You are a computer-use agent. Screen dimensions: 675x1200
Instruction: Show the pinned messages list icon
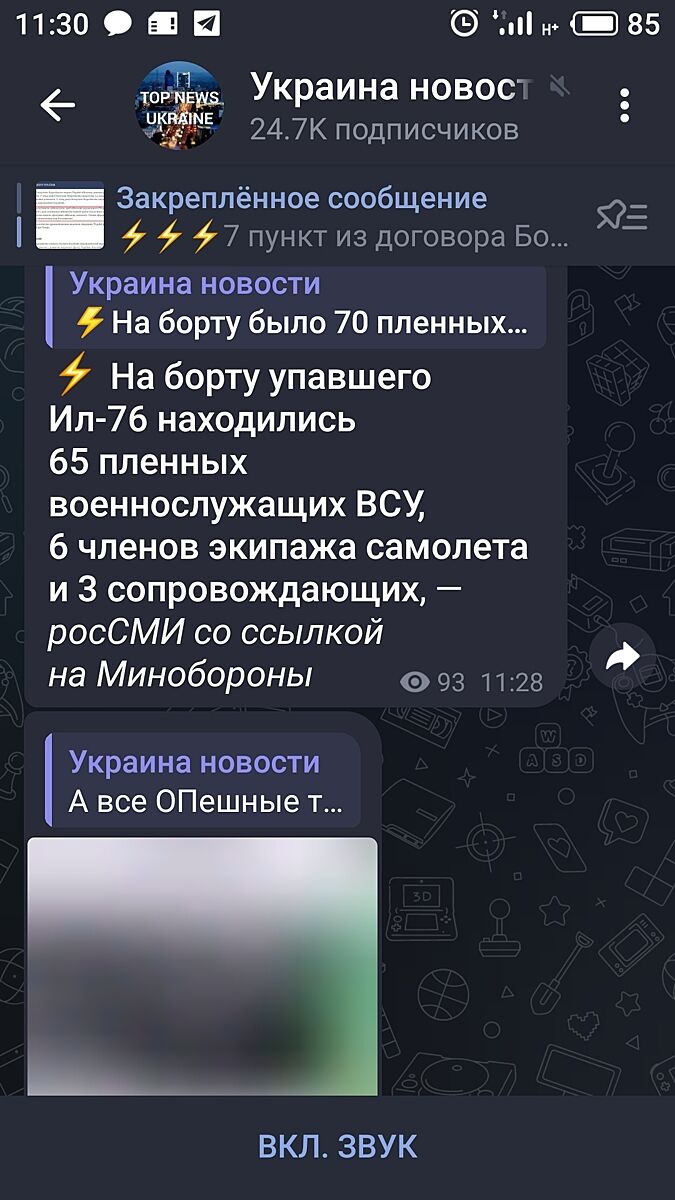click(622, 217)
